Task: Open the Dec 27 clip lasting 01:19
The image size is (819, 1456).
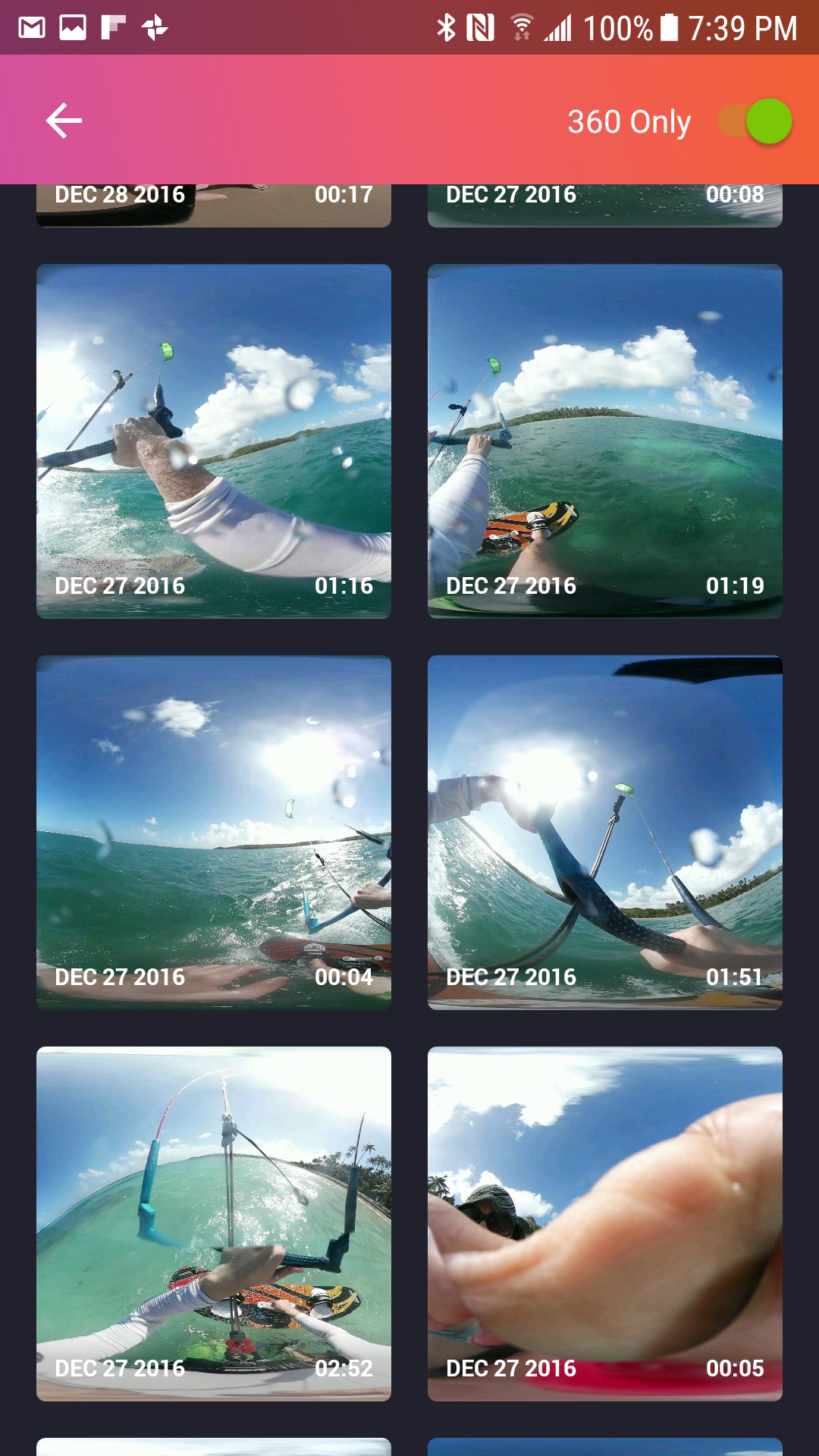Action: pyautogui.click(x=604, y=441)
